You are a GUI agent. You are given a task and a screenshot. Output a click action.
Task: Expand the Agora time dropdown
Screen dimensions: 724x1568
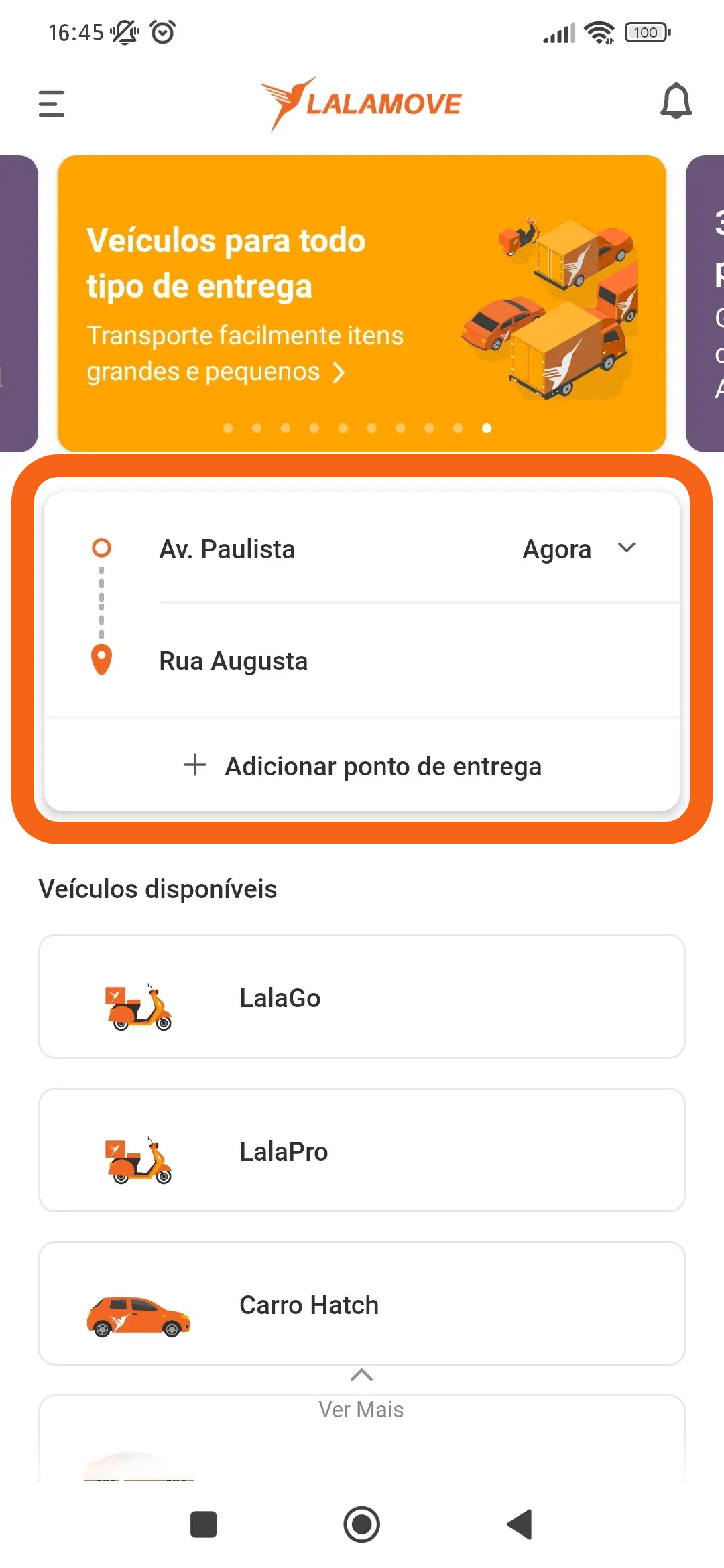(579, 549)
